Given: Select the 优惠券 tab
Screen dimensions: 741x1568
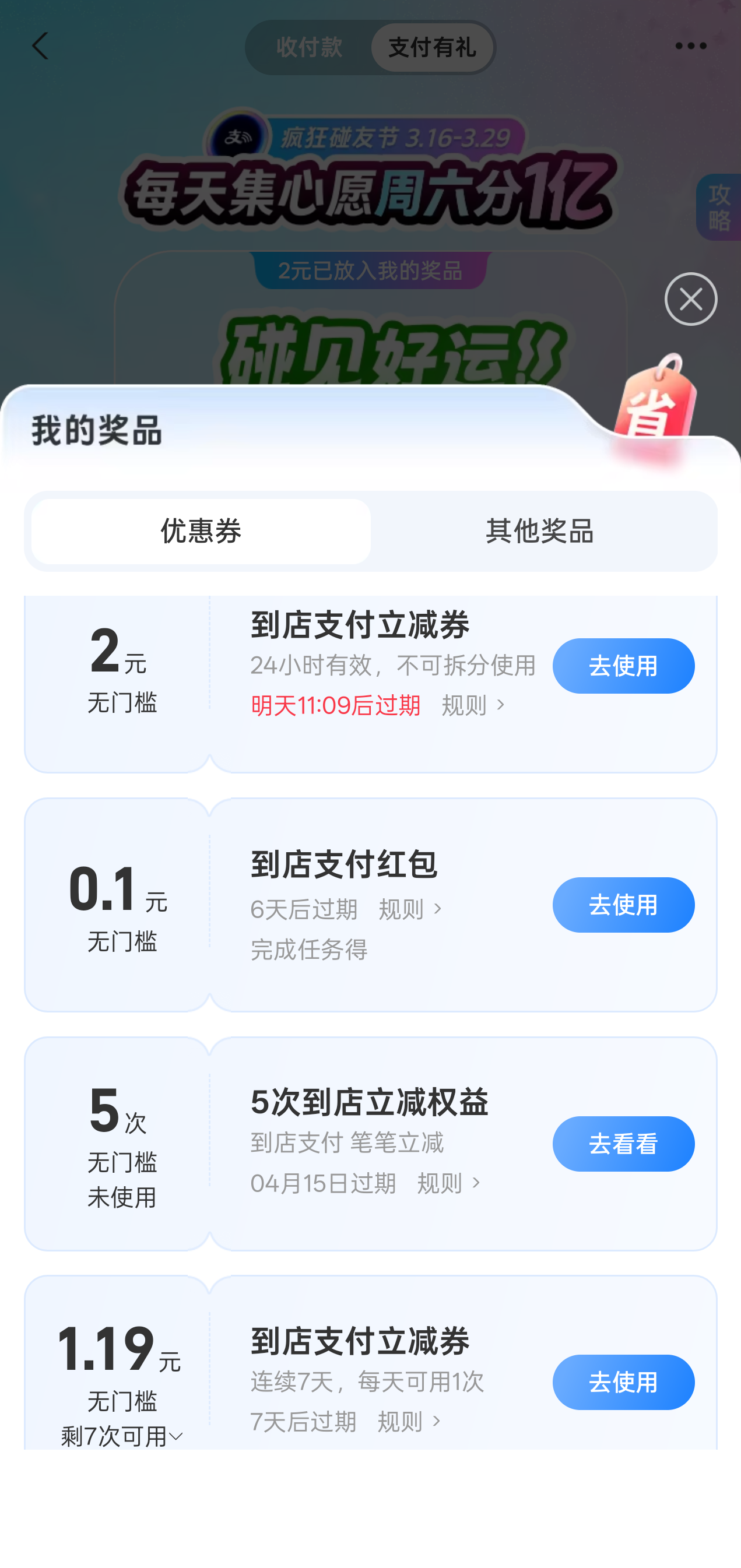Looking at the screenshot, I should tap(201, 532).
